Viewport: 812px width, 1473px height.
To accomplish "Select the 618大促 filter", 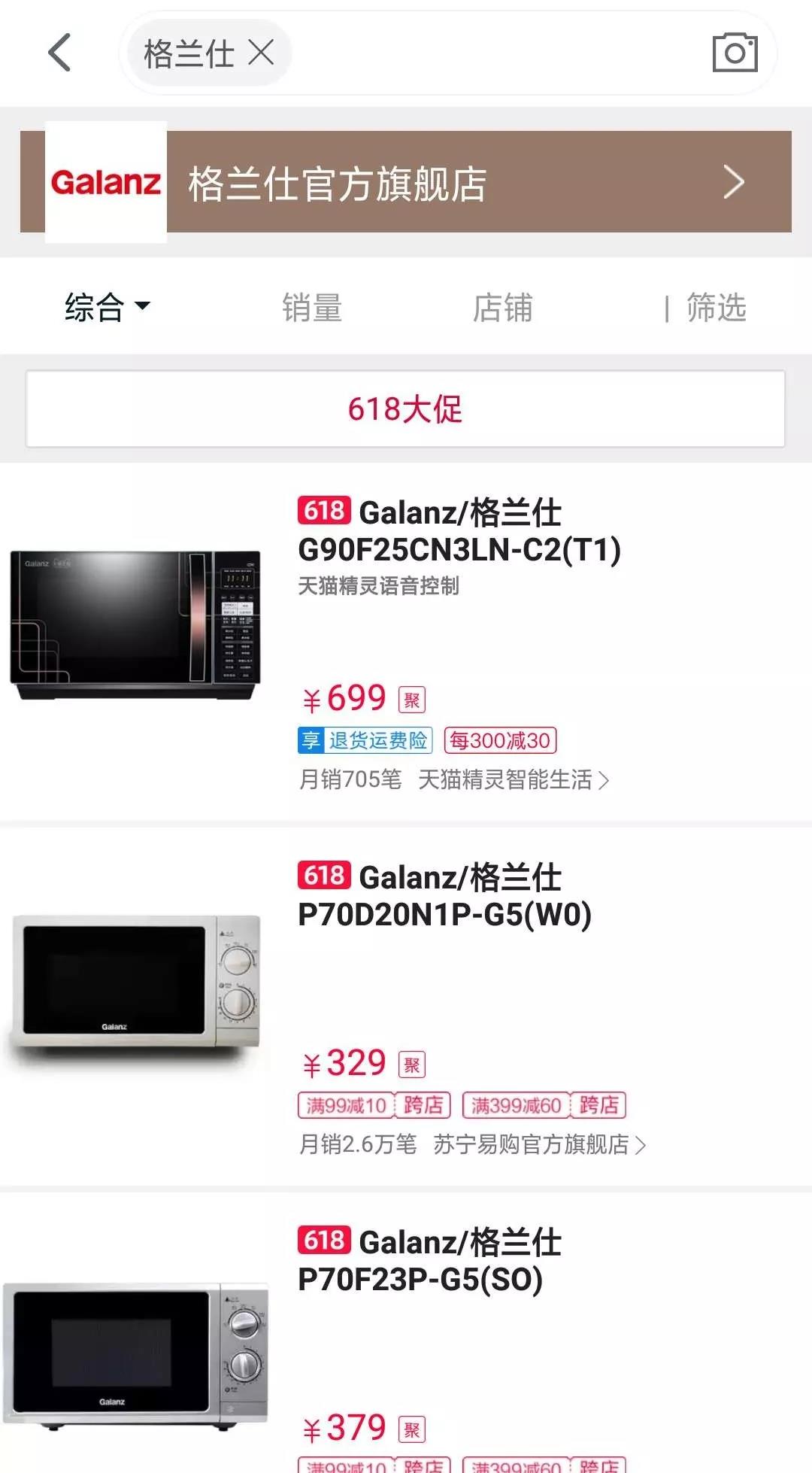I will (x=405, y=409).
